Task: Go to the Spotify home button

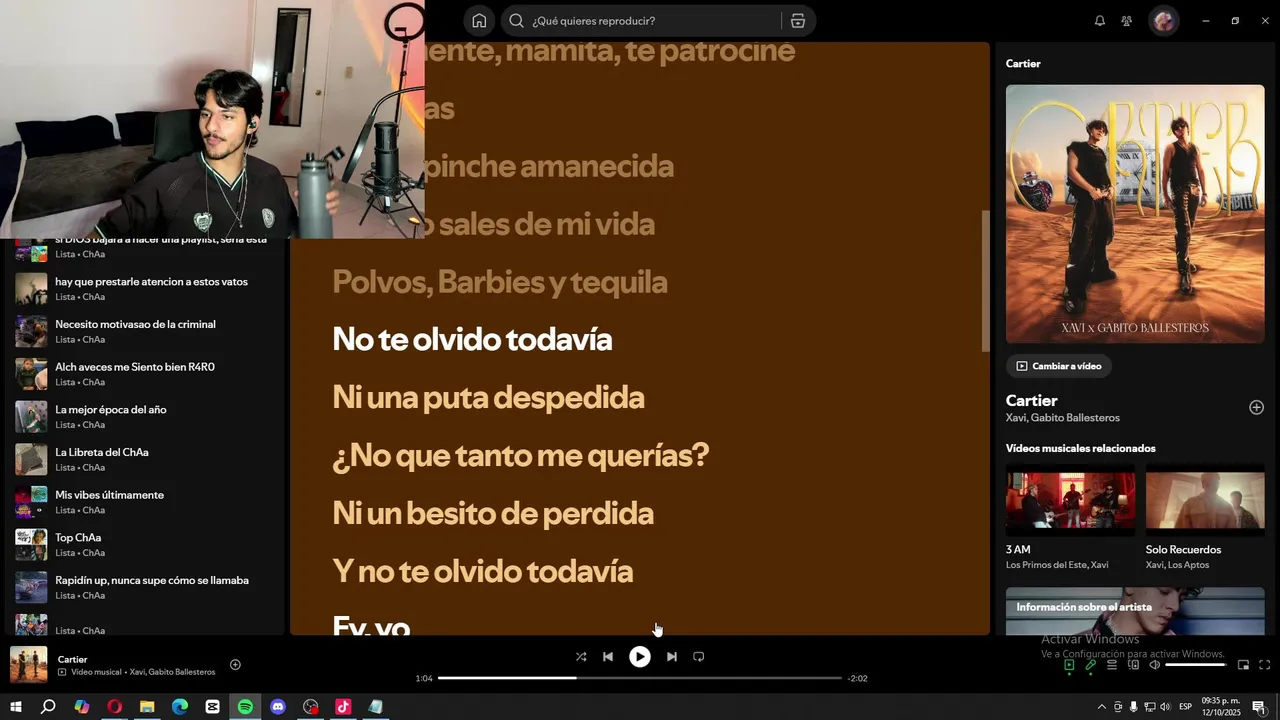Action: click(x=479, y=21)
